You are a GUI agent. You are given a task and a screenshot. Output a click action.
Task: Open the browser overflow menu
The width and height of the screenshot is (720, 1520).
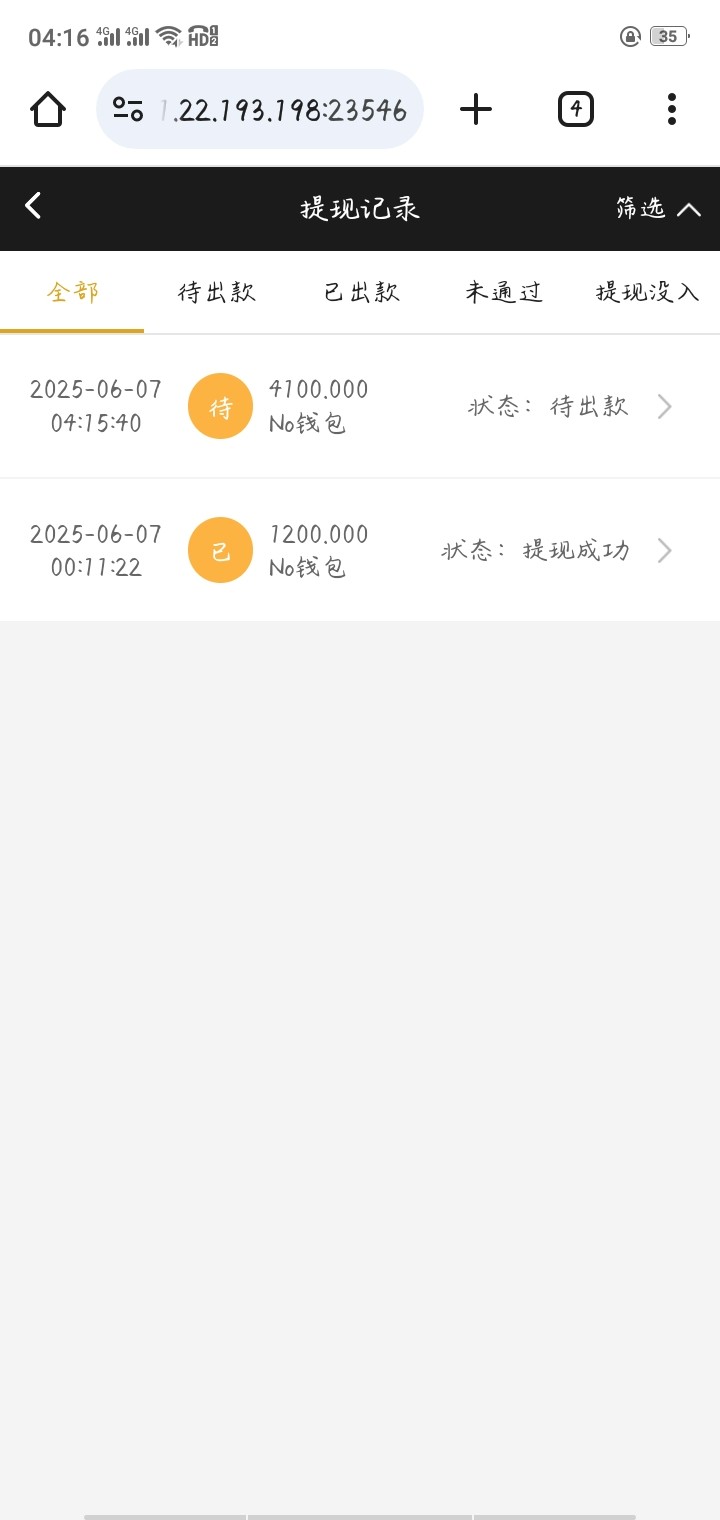pos(671,109)
